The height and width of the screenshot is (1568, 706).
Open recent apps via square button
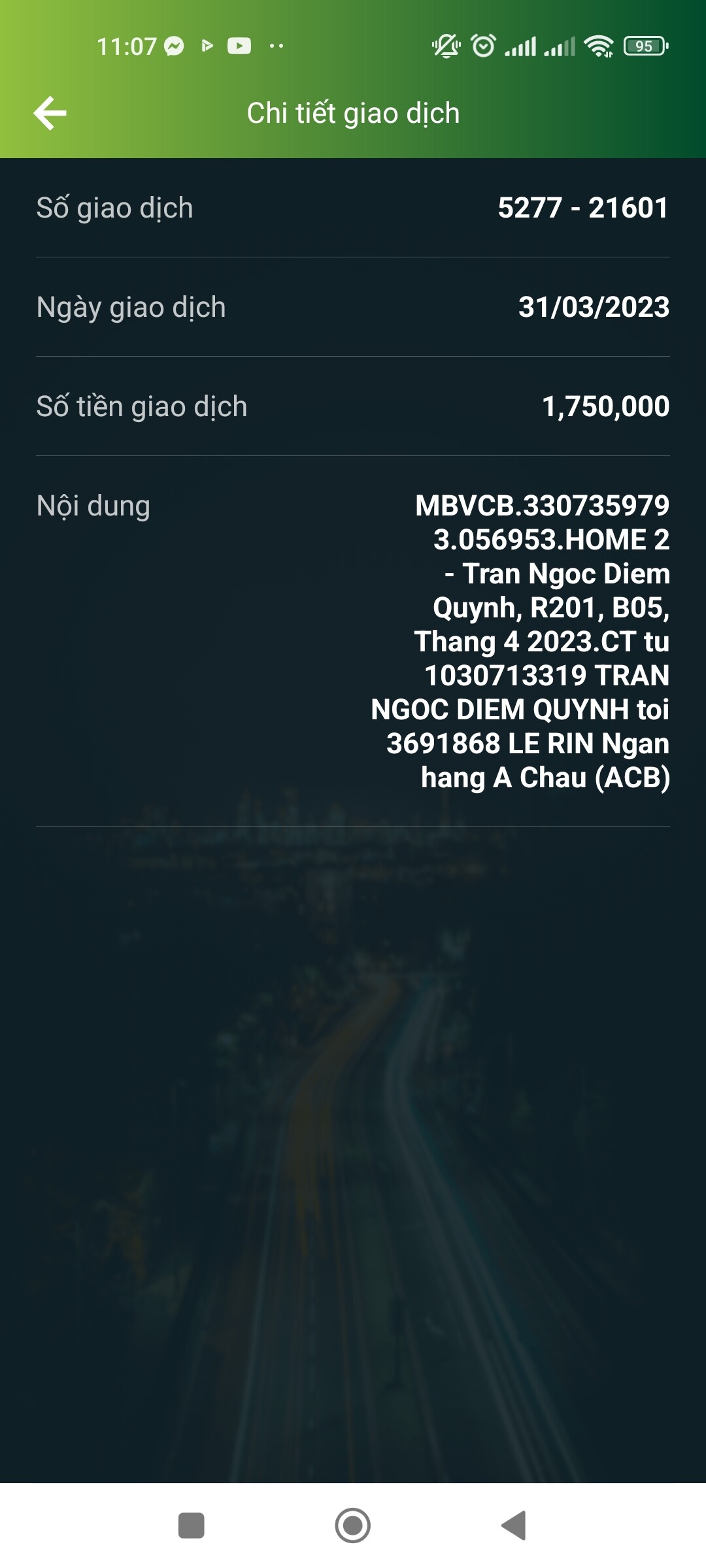(192, 1526)
